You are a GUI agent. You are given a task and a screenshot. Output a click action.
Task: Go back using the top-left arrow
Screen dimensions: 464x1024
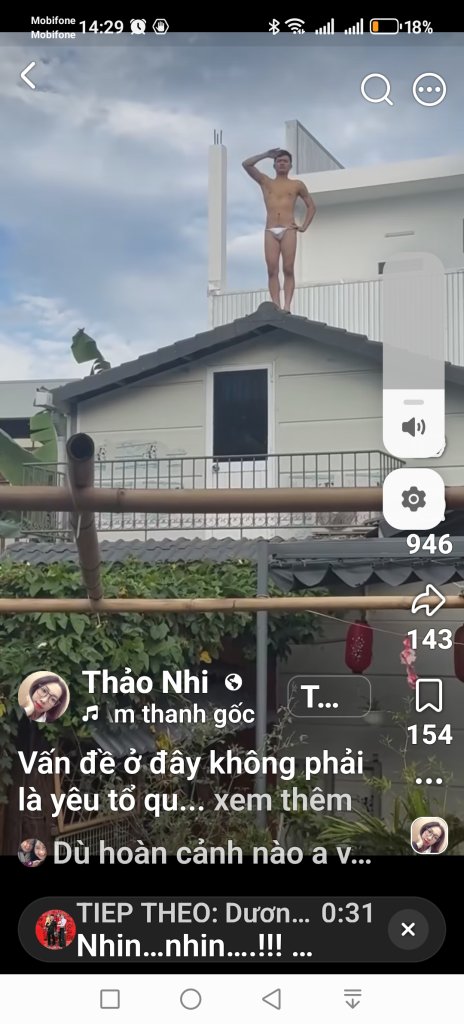[28, 76]
